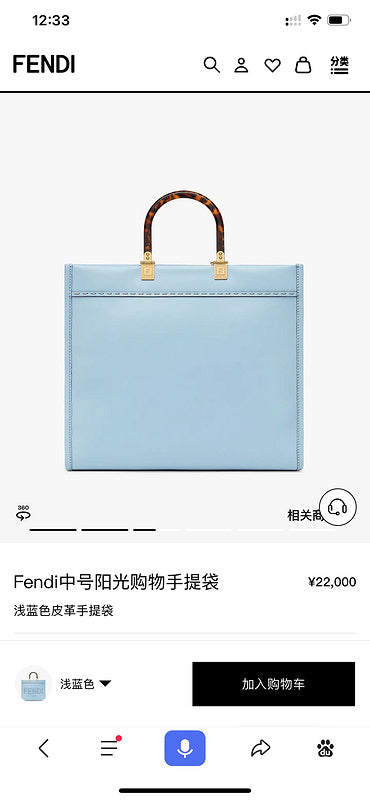Select the second image indicator bar
370x800 pixels.
(x=105, y=530)
